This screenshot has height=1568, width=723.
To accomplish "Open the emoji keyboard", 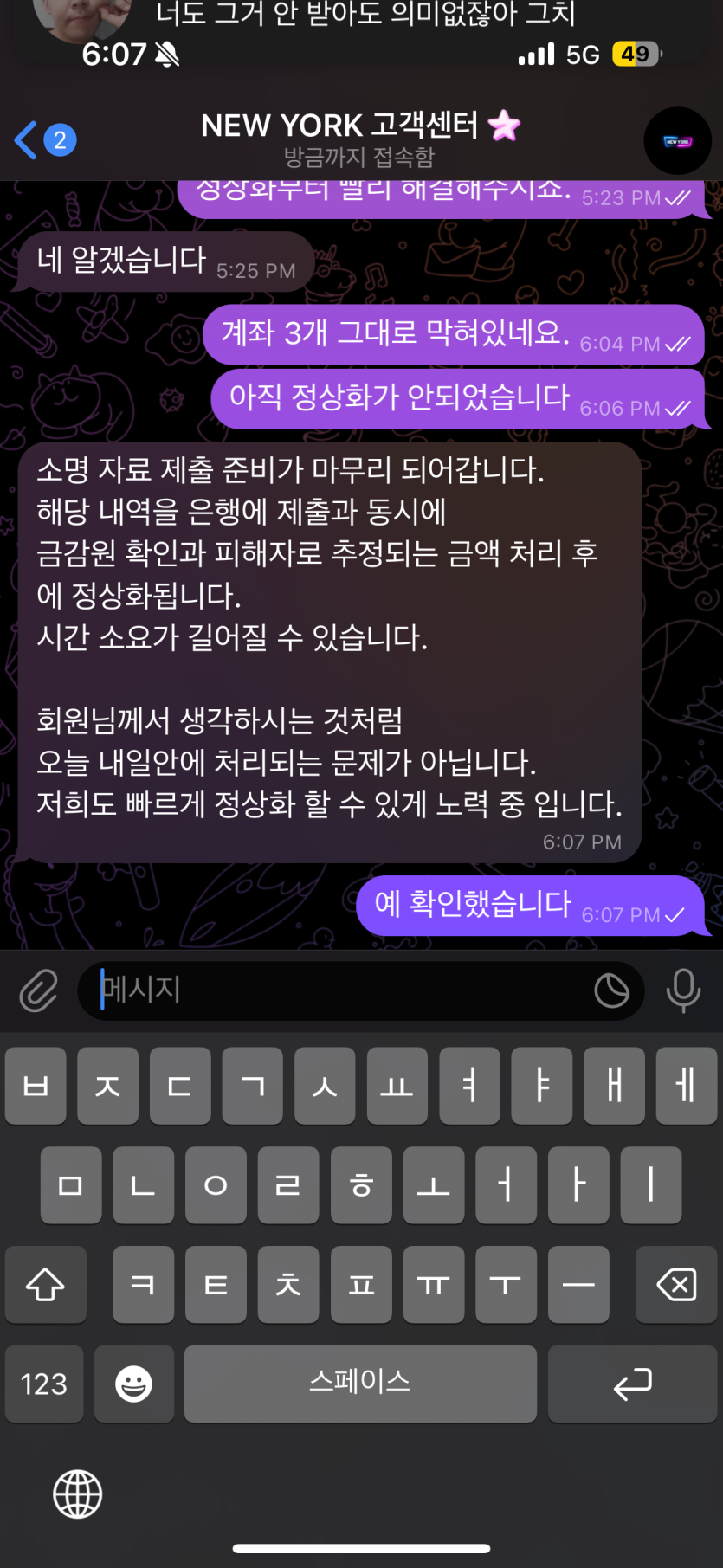I will pyautogui.click(x=134, y=1384).
